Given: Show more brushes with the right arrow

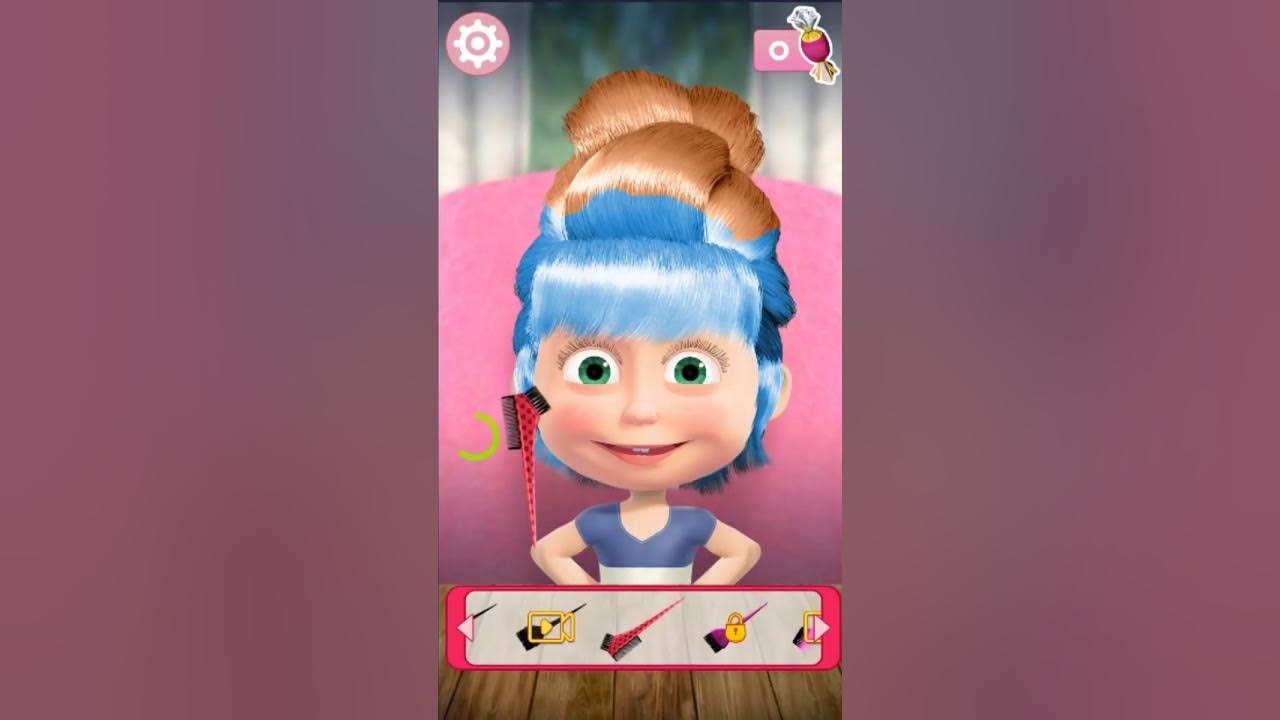Looking at the screenshot, I should pyautogui.click(x=818, y=628).
